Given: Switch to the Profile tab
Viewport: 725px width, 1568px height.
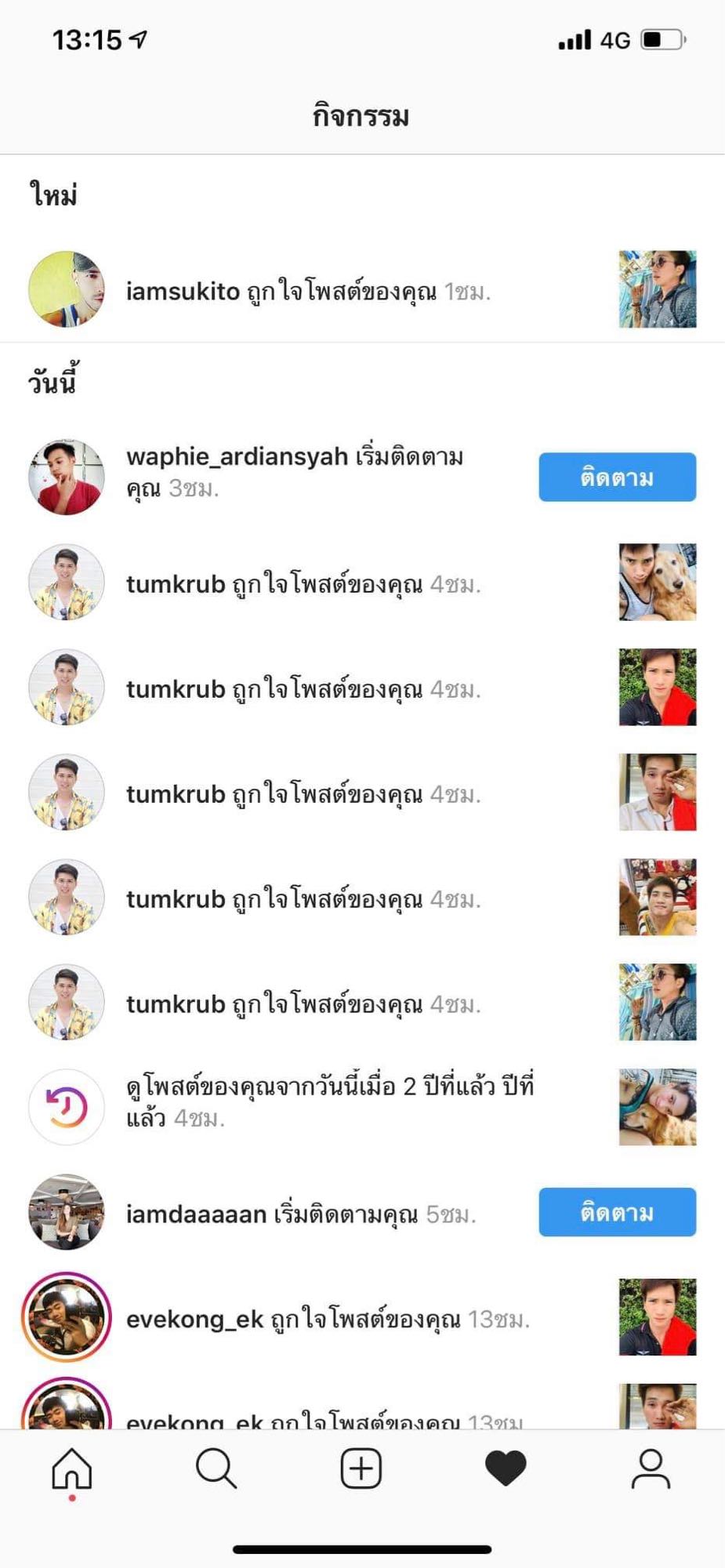Looking at the screenshot, I should (651, 1468).
